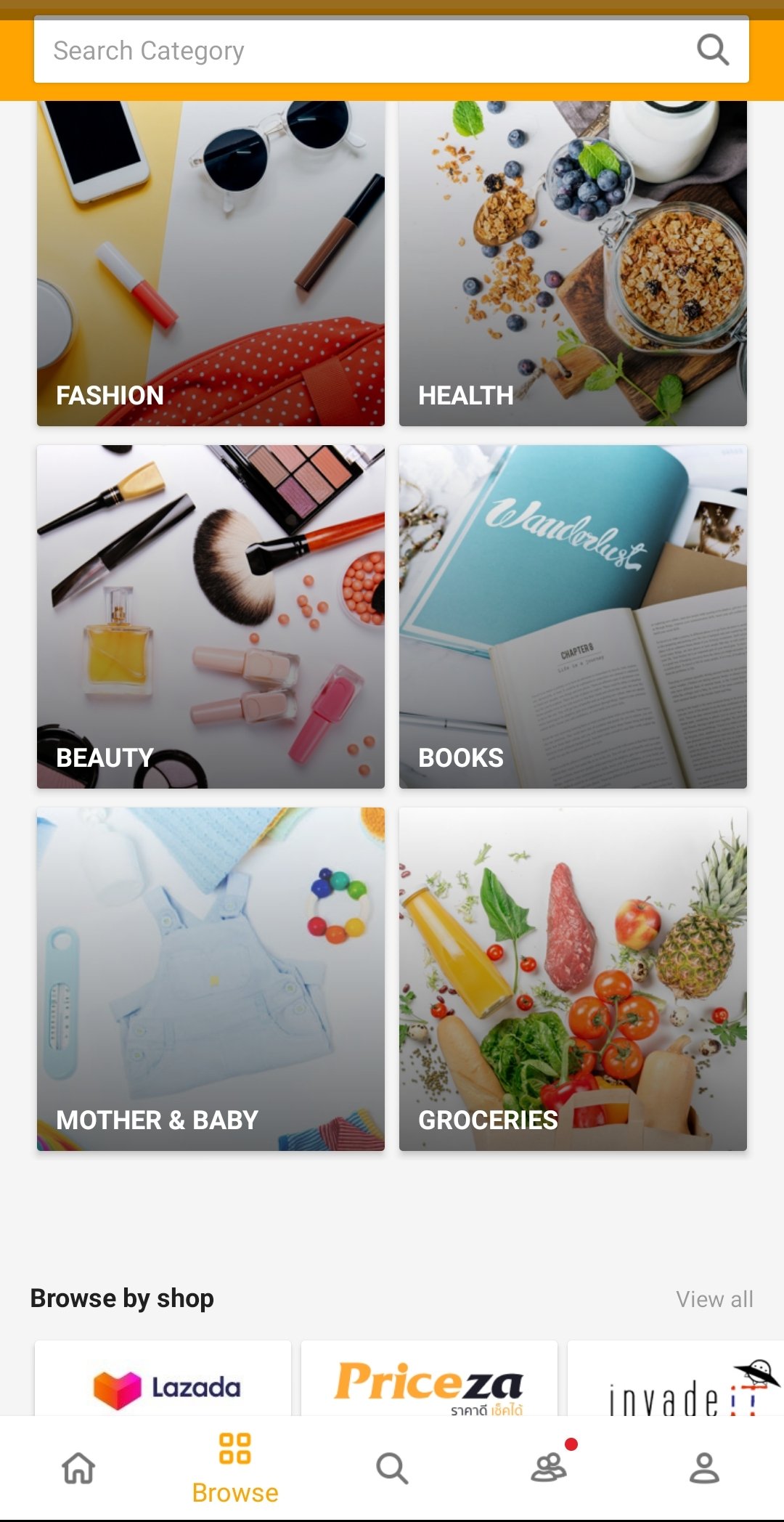Go to the Home tab

[78, 1468]
